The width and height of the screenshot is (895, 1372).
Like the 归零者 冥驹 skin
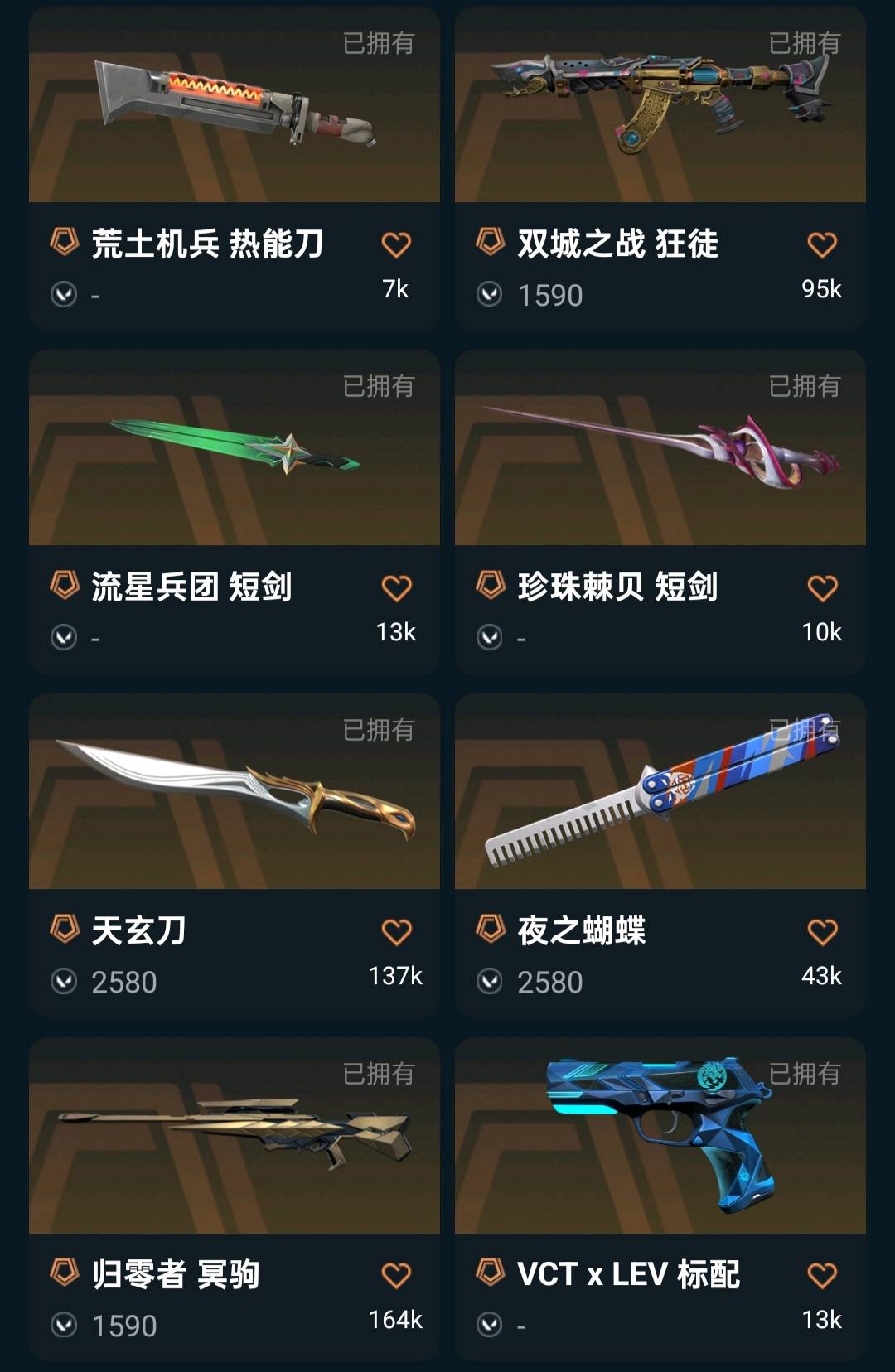(396, 1275)
